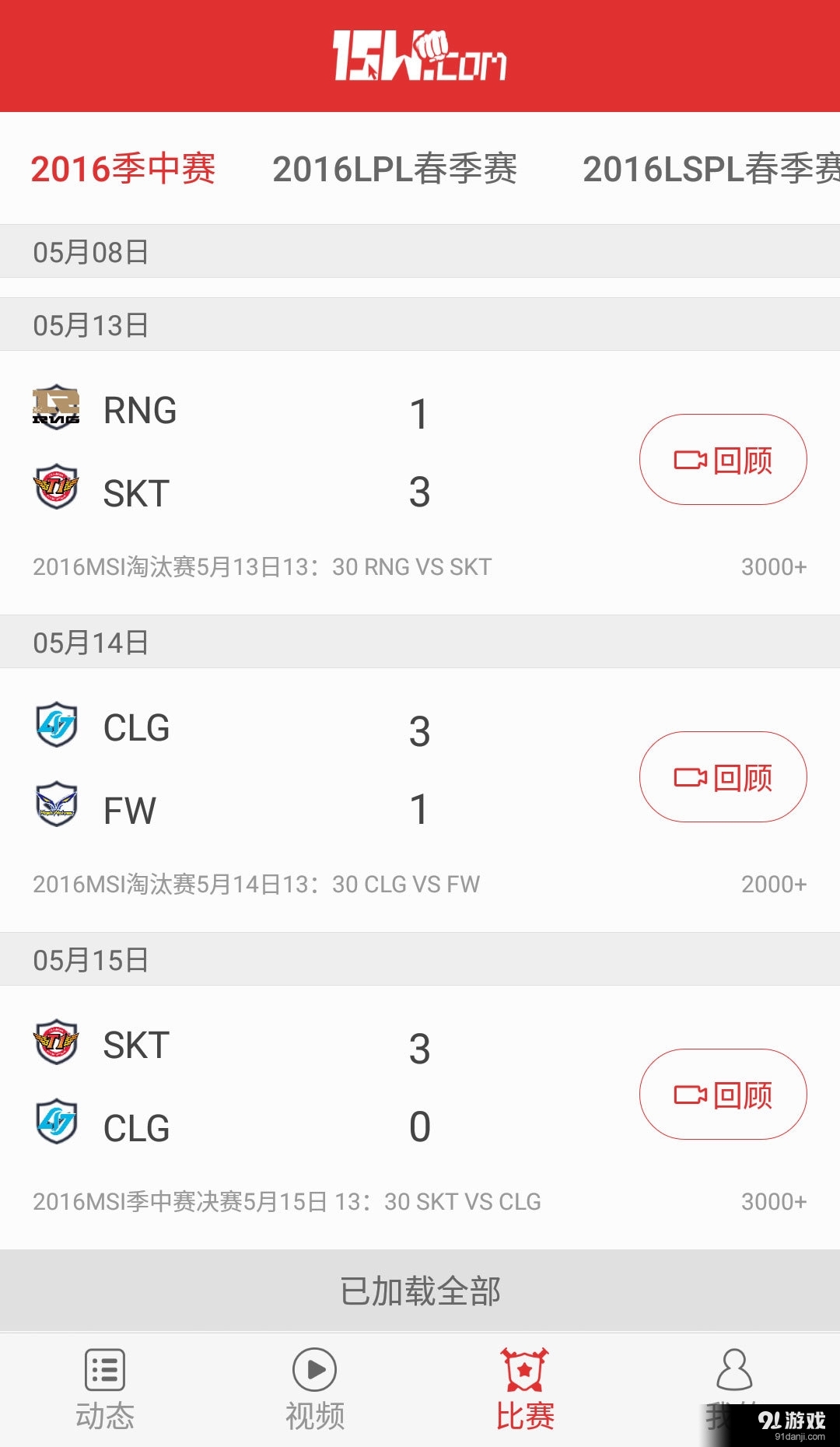This screenshot has width=840, height=1447.
Task: Click the camera icon in RNG match replay
Action: (x=691, y=459)
